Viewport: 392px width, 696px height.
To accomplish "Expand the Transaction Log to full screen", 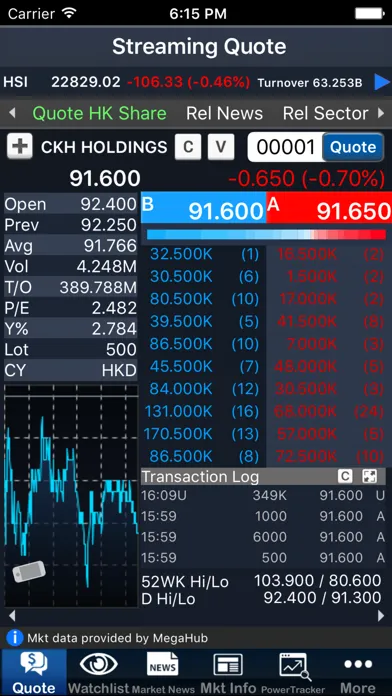I will 369,477.
